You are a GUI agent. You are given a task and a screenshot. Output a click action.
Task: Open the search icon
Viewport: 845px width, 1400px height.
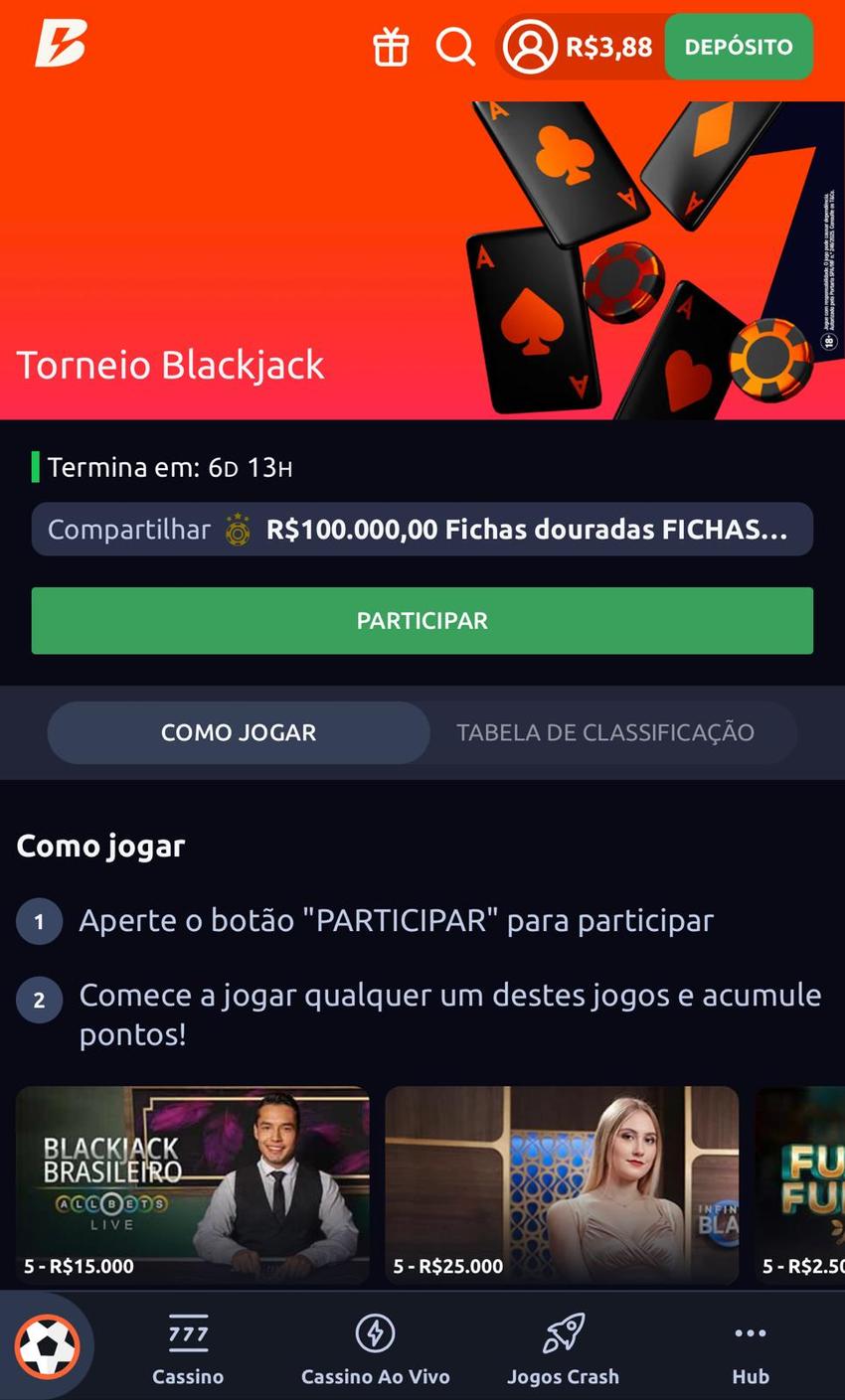pyautogui.click(x=455, y=45)
